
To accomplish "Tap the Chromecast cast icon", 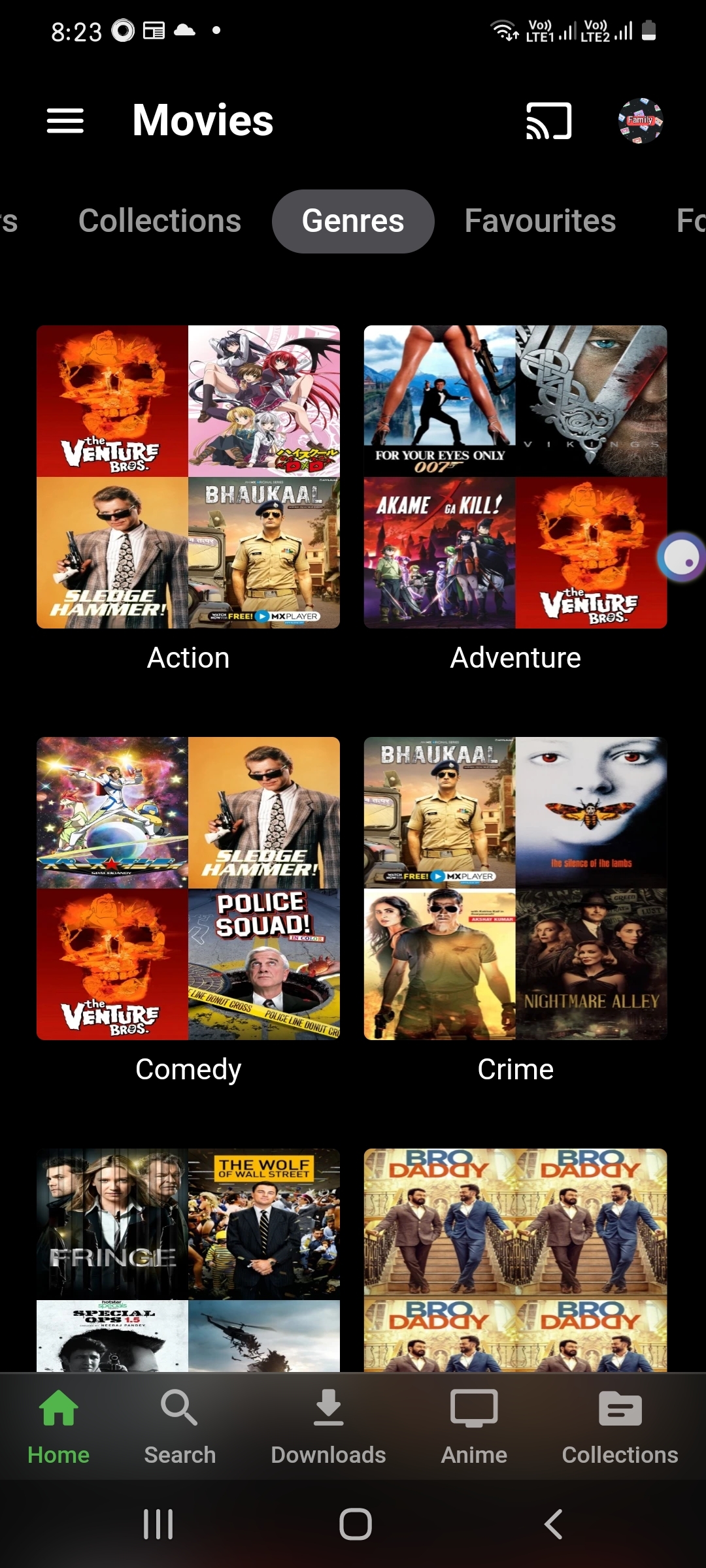I will (x=548, y=120).
